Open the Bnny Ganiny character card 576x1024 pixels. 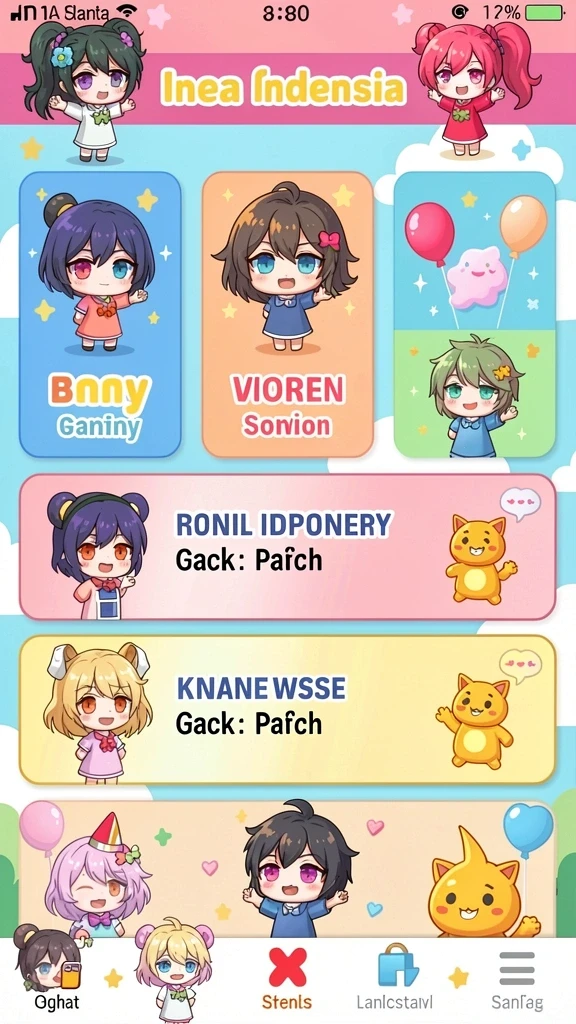100,314
